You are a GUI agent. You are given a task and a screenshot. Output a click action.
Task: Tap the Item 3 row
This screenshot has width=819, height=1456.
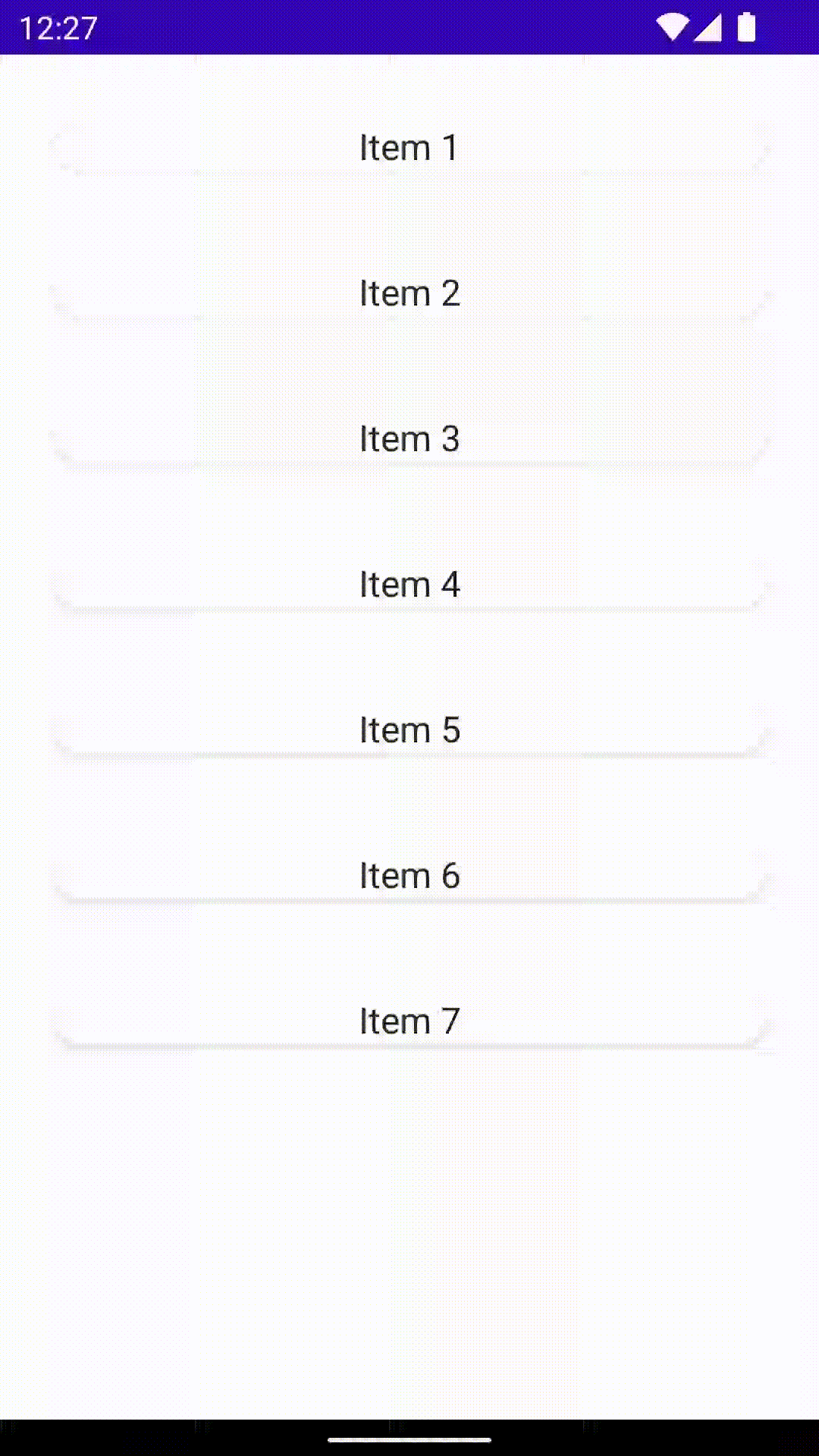click(409, 438)
